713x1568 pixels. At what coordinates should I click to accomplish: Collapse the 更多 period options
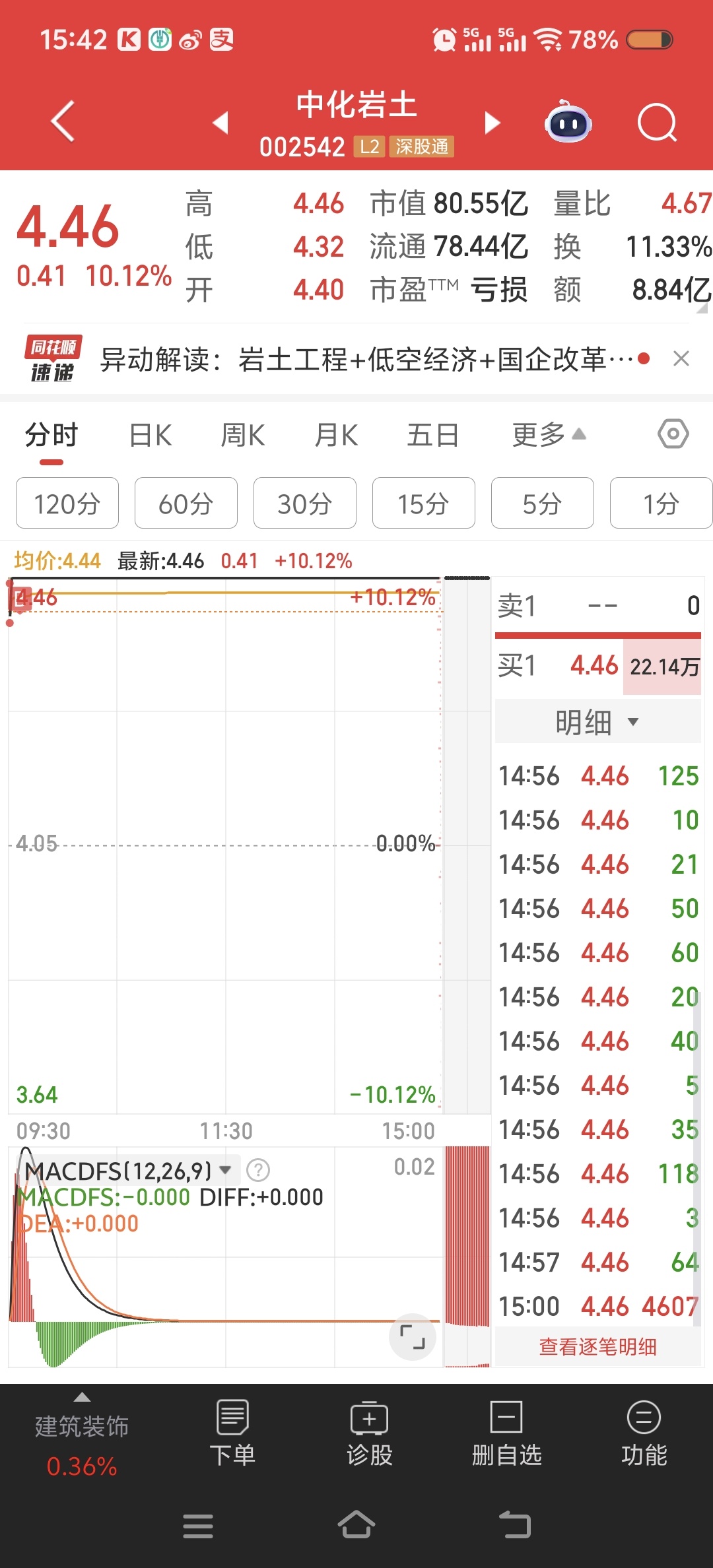(549, 436)
